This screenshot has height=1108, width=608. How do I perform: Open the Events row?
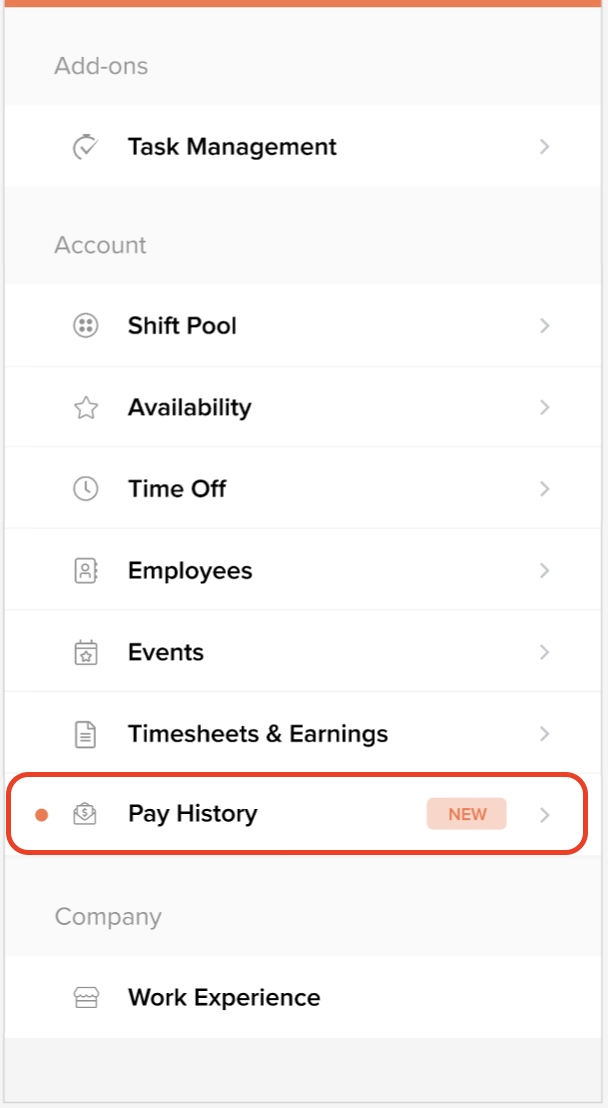[303, 652]
